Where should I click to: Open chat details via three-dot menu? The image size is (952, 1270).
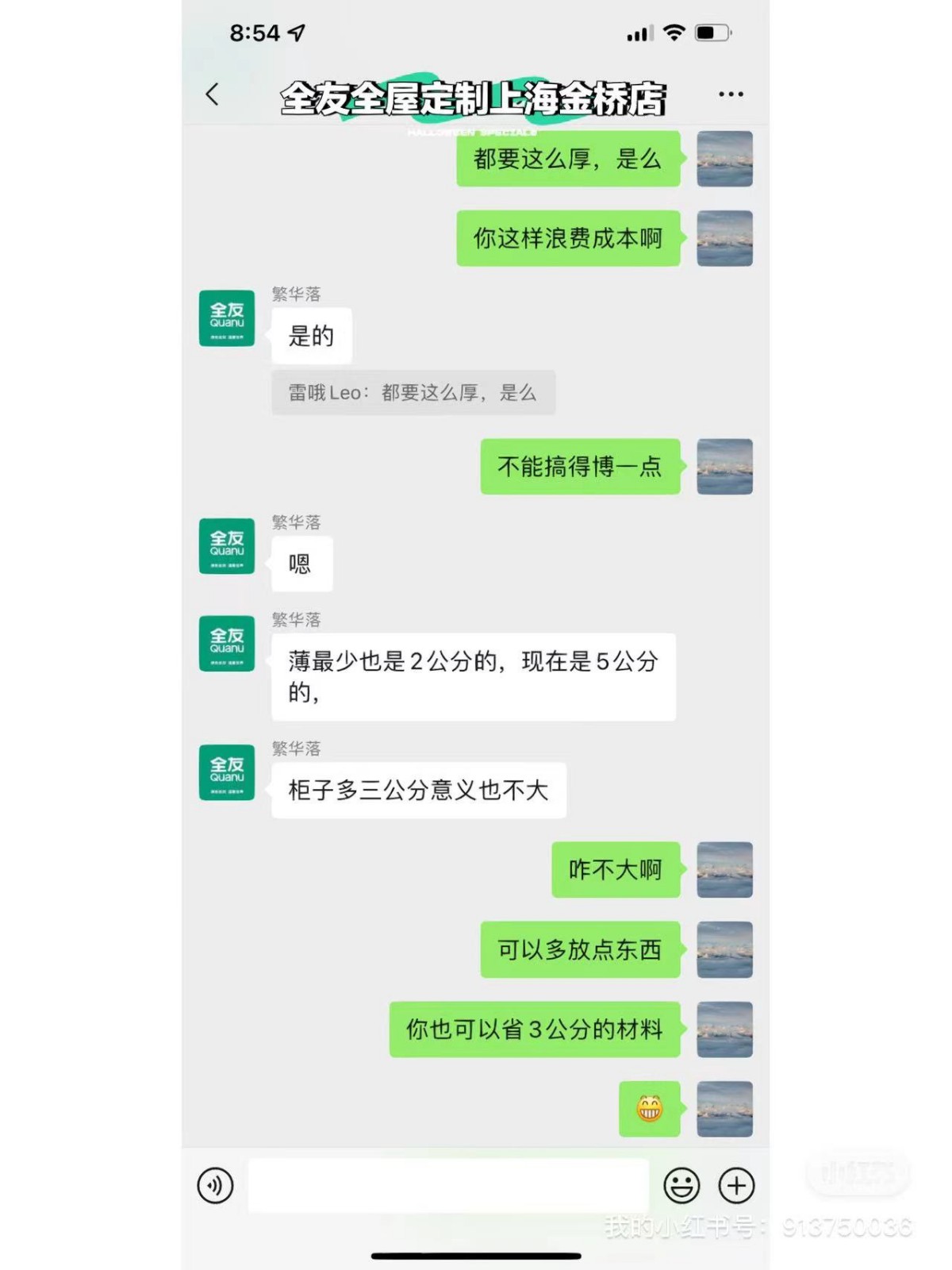[x=730, y=94]
